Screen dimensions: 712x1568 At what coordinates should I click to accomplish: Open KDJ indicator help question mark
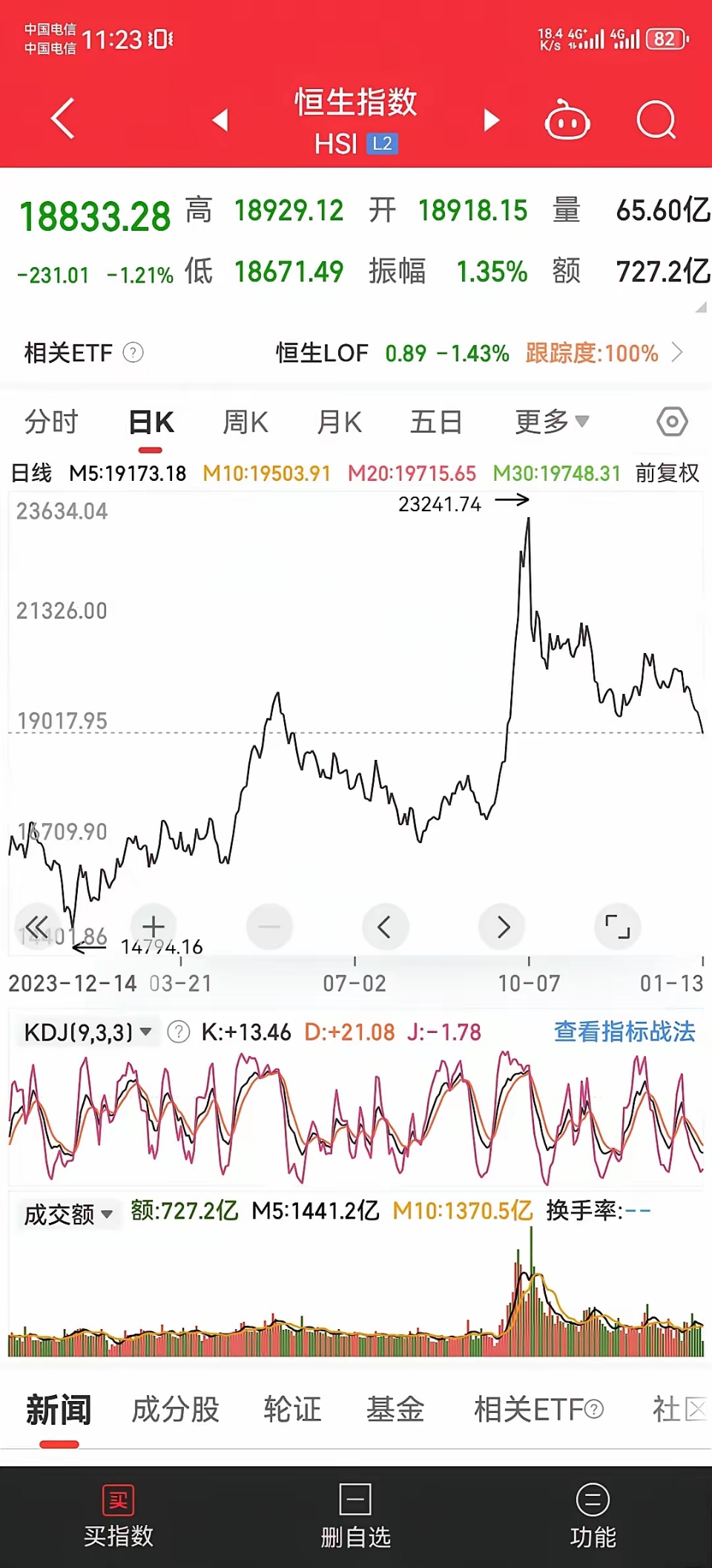click(178, 1031)
